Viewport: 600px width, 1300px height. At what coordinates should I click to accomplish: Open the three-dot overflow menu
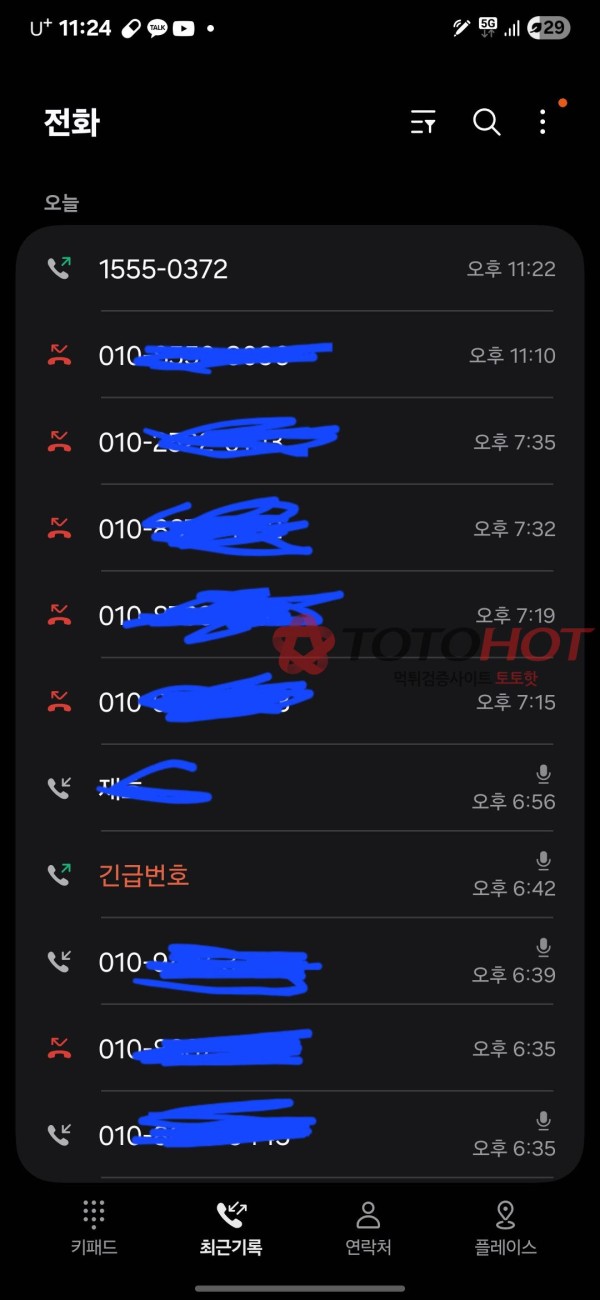pyautogui.click(x=543, y=123)
